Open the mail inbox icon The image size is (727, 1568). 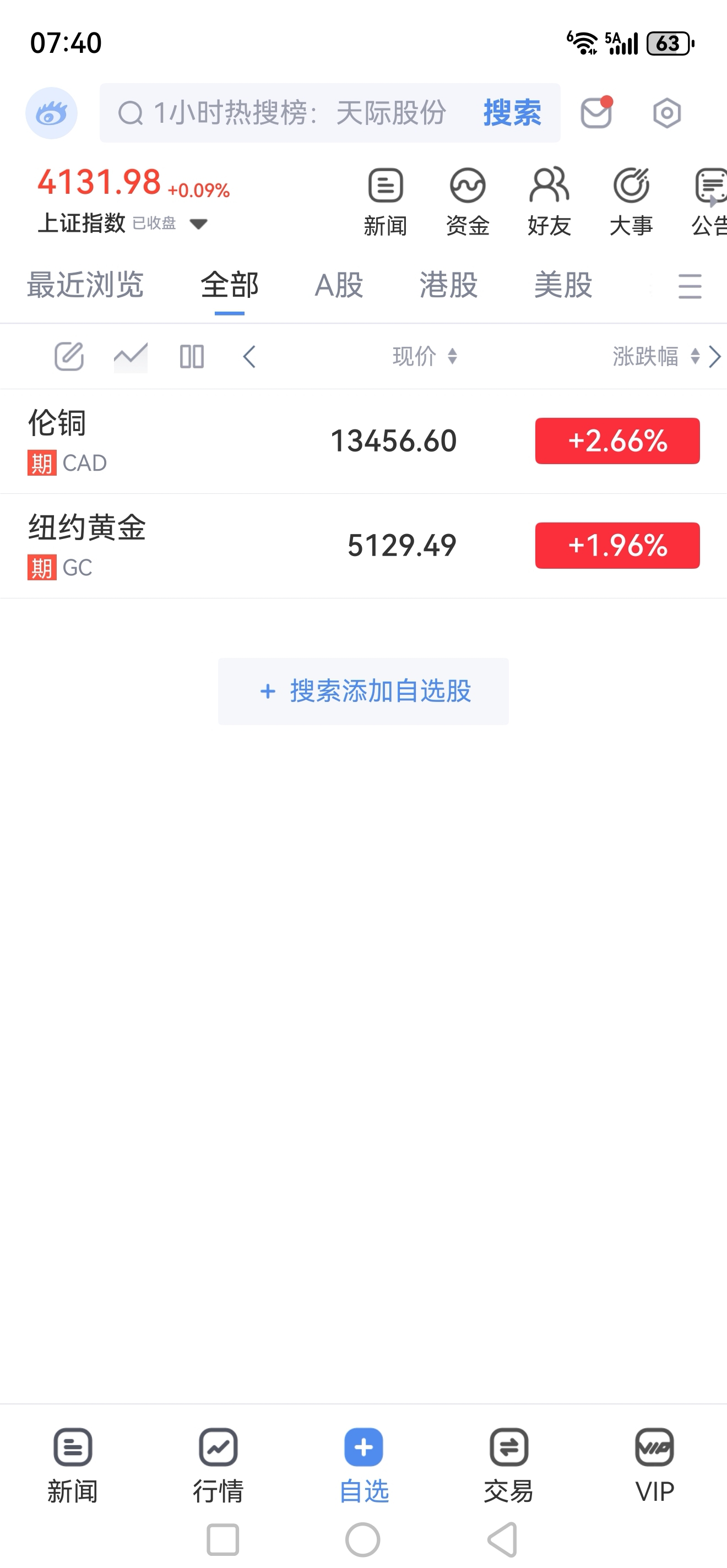[596, 113]
